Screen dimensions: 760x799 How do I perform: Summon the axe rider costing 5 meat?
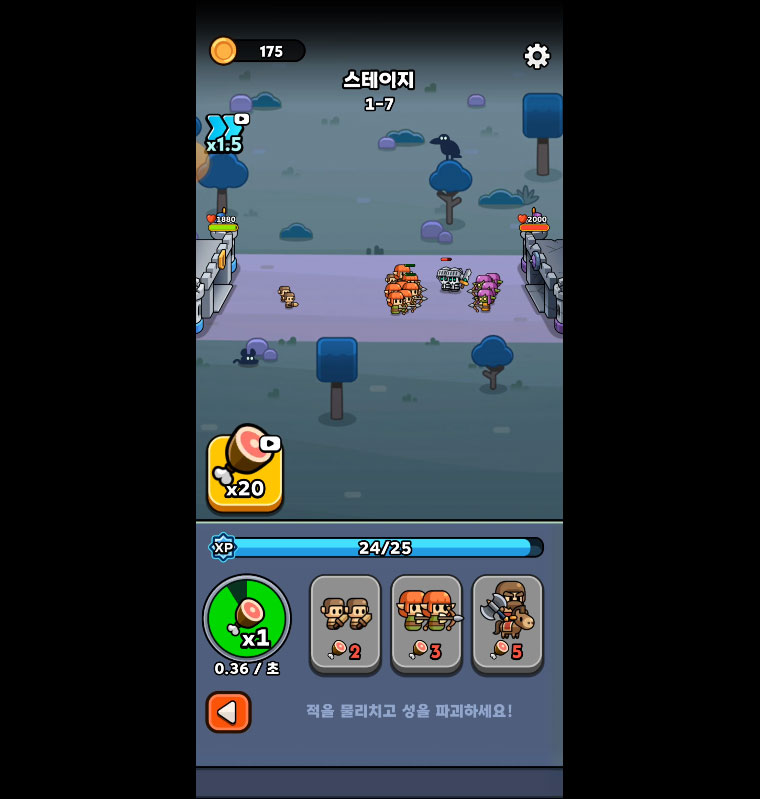pyautogui.click(x=507, y=622)
